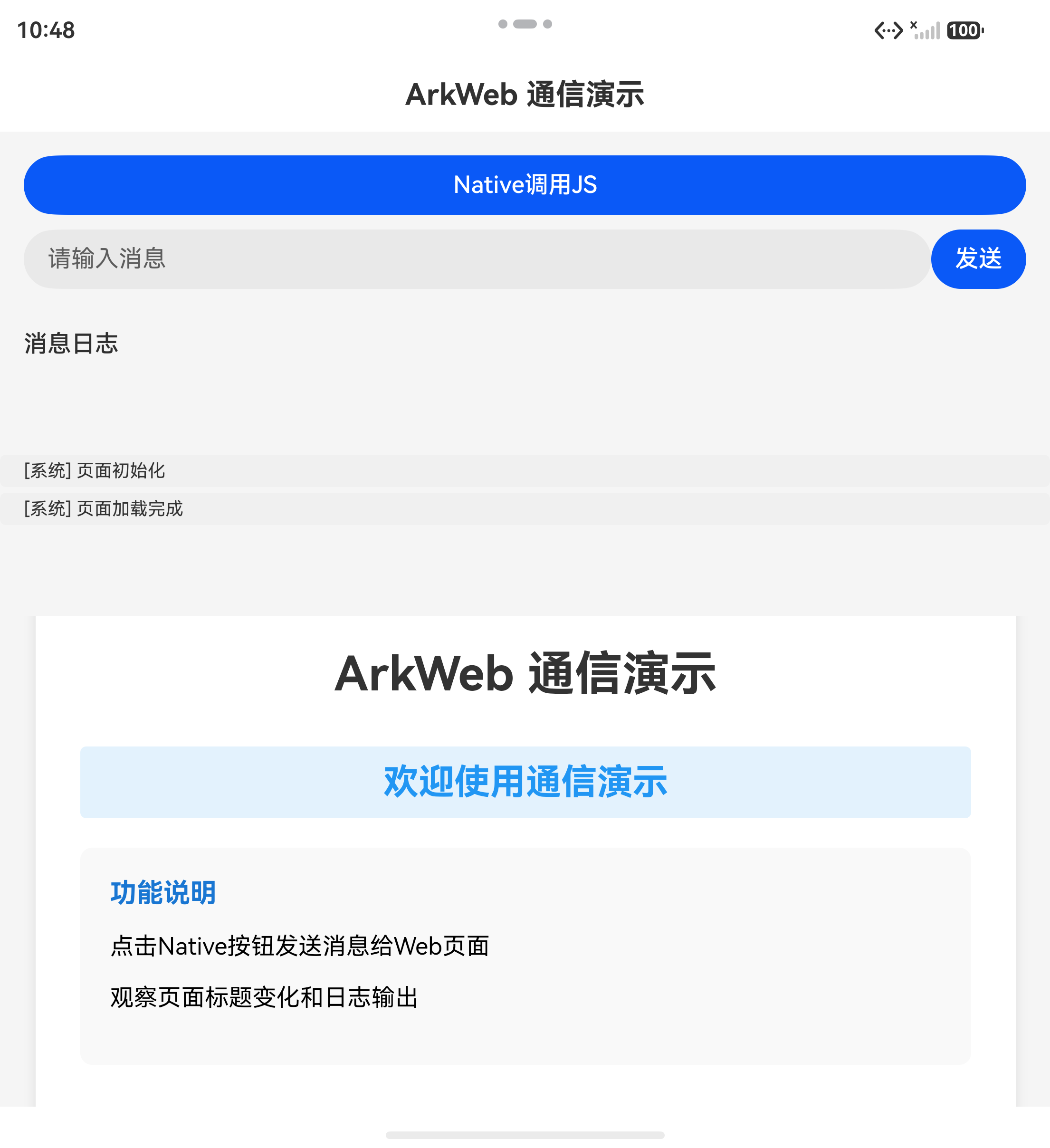Tap the Native调用JS button
The image size is (1050, 1148).
525,185
